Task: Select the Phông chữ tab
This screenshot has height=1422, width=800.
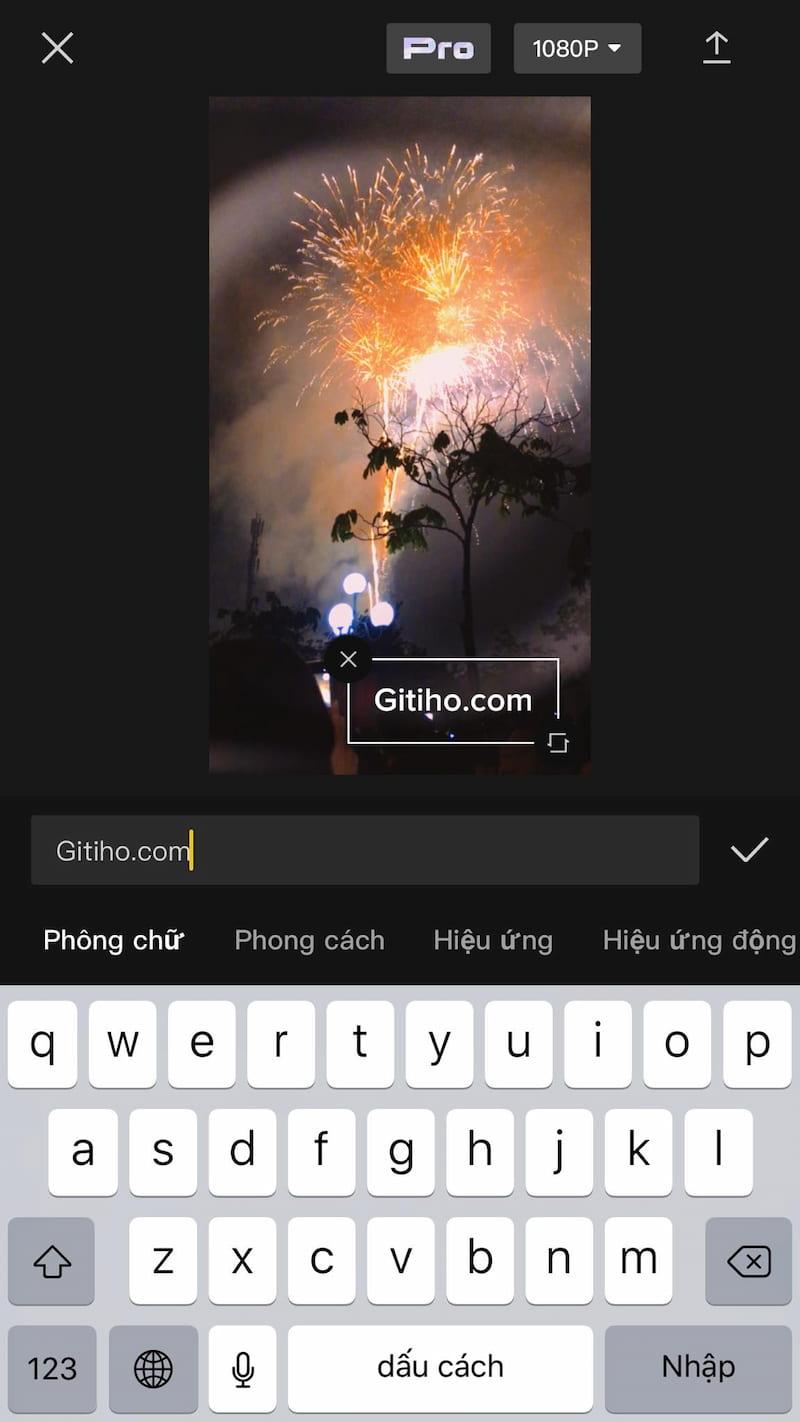Action: pyautogui.click(x=113, y=940)
